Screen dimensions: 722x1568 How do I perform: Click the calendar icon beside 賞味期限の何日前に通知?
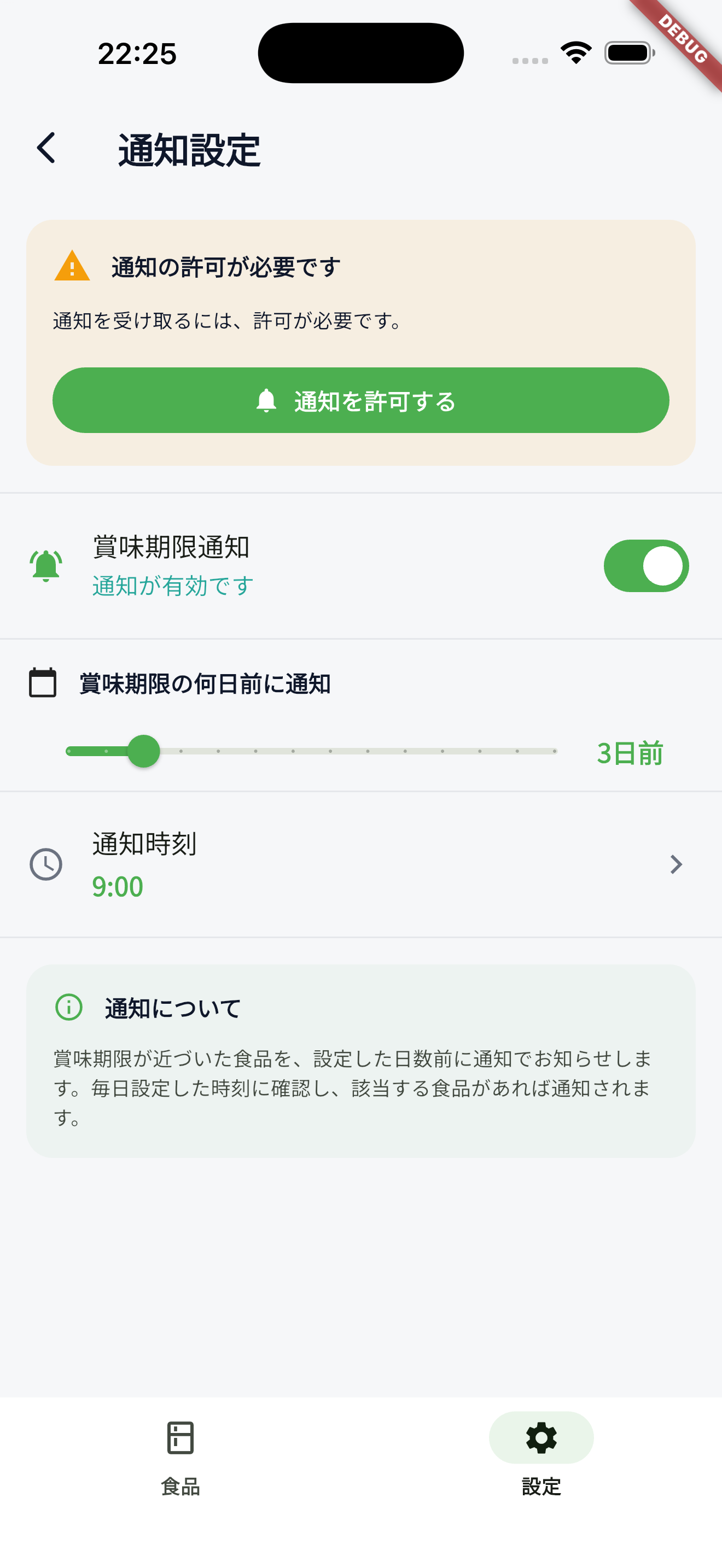(43, 684)
